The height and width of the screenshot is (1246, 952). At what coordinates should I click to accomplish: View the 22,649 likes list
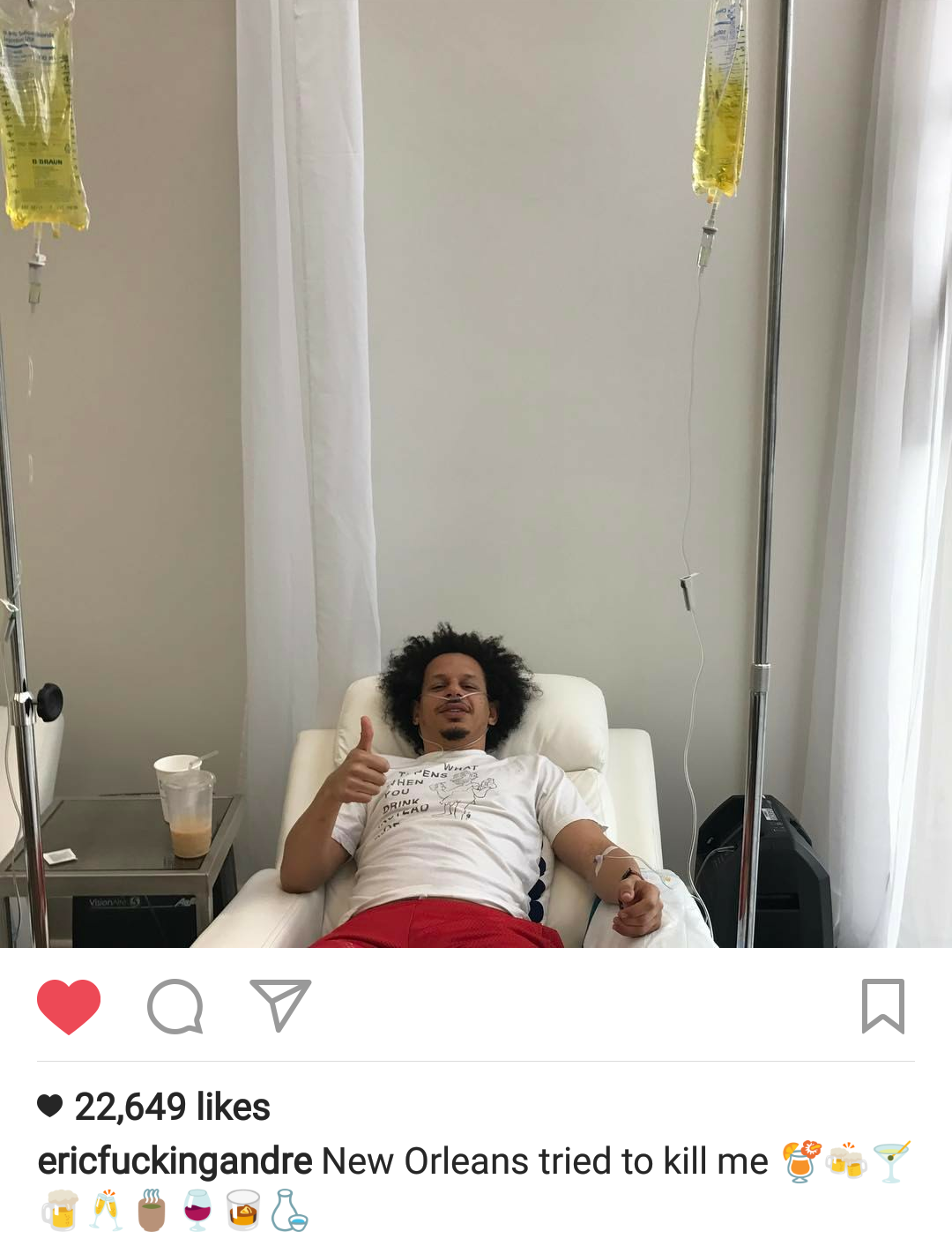coord(172,1107)
